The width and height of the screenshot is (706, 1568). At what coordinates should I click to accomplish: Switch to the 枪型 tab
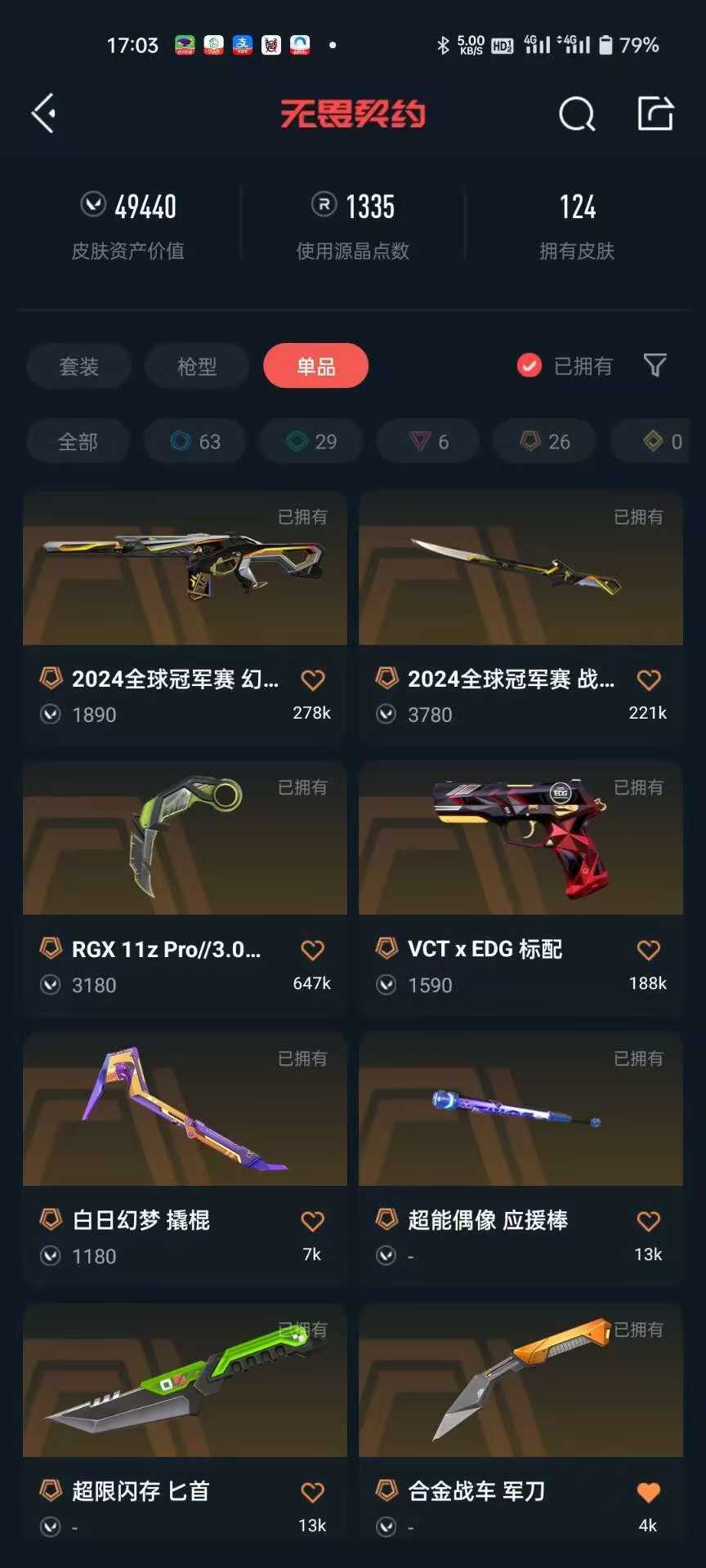point(197,366)
